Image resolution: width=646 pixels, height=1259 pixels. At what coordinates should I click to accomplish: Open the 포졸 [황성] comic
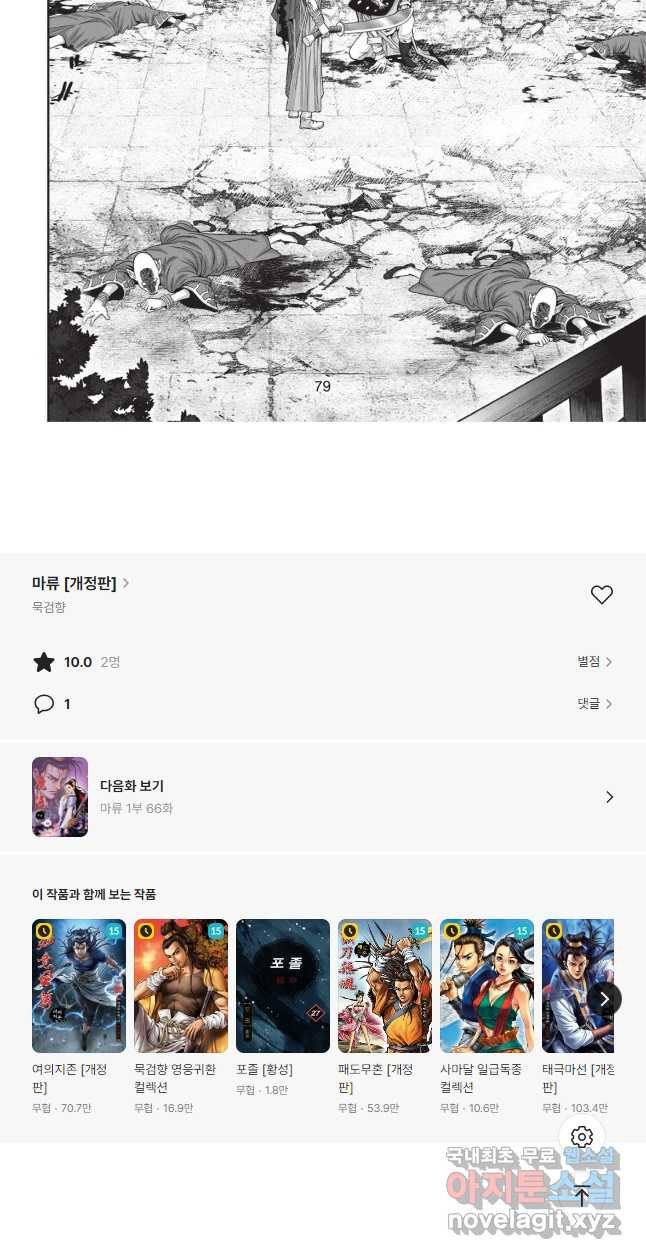[283, 986]
